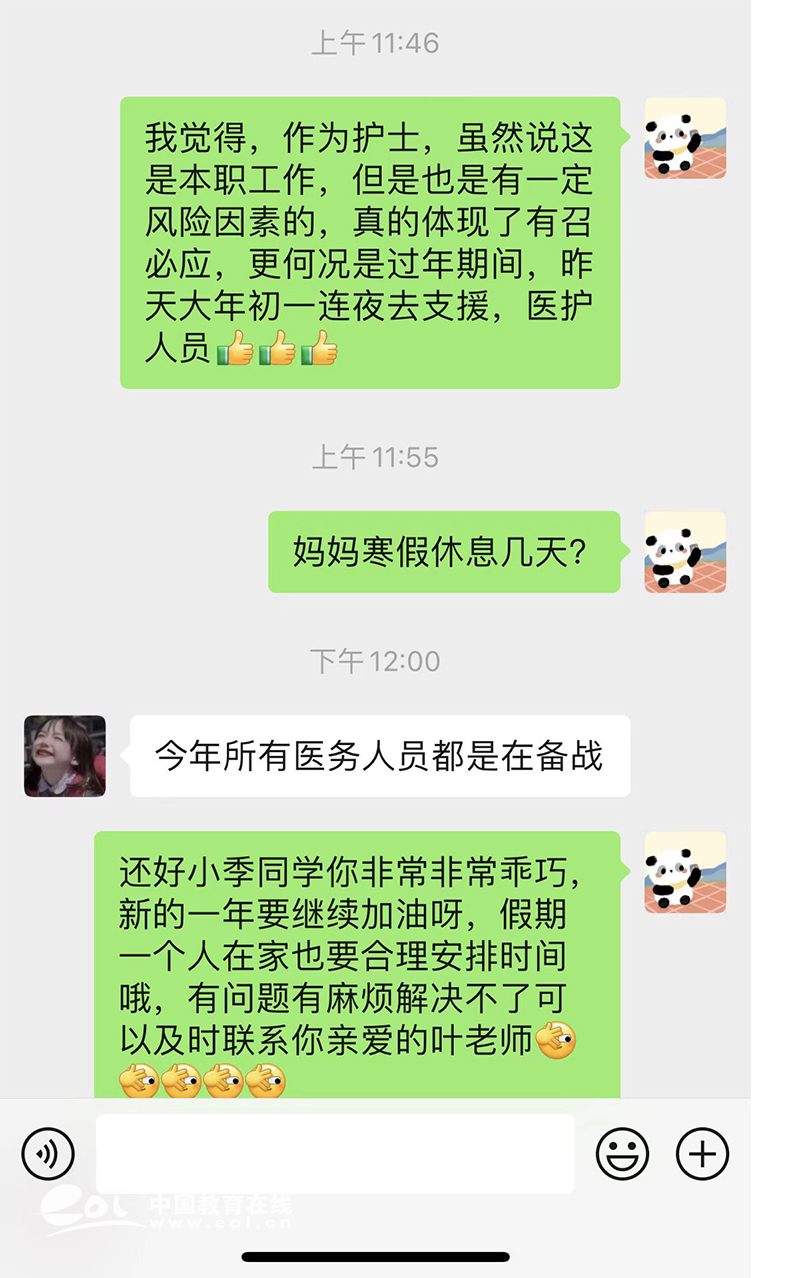This screenshot has height=1278, width=800.
Task: Open the crying girl contact avatar
Action: 65,756
